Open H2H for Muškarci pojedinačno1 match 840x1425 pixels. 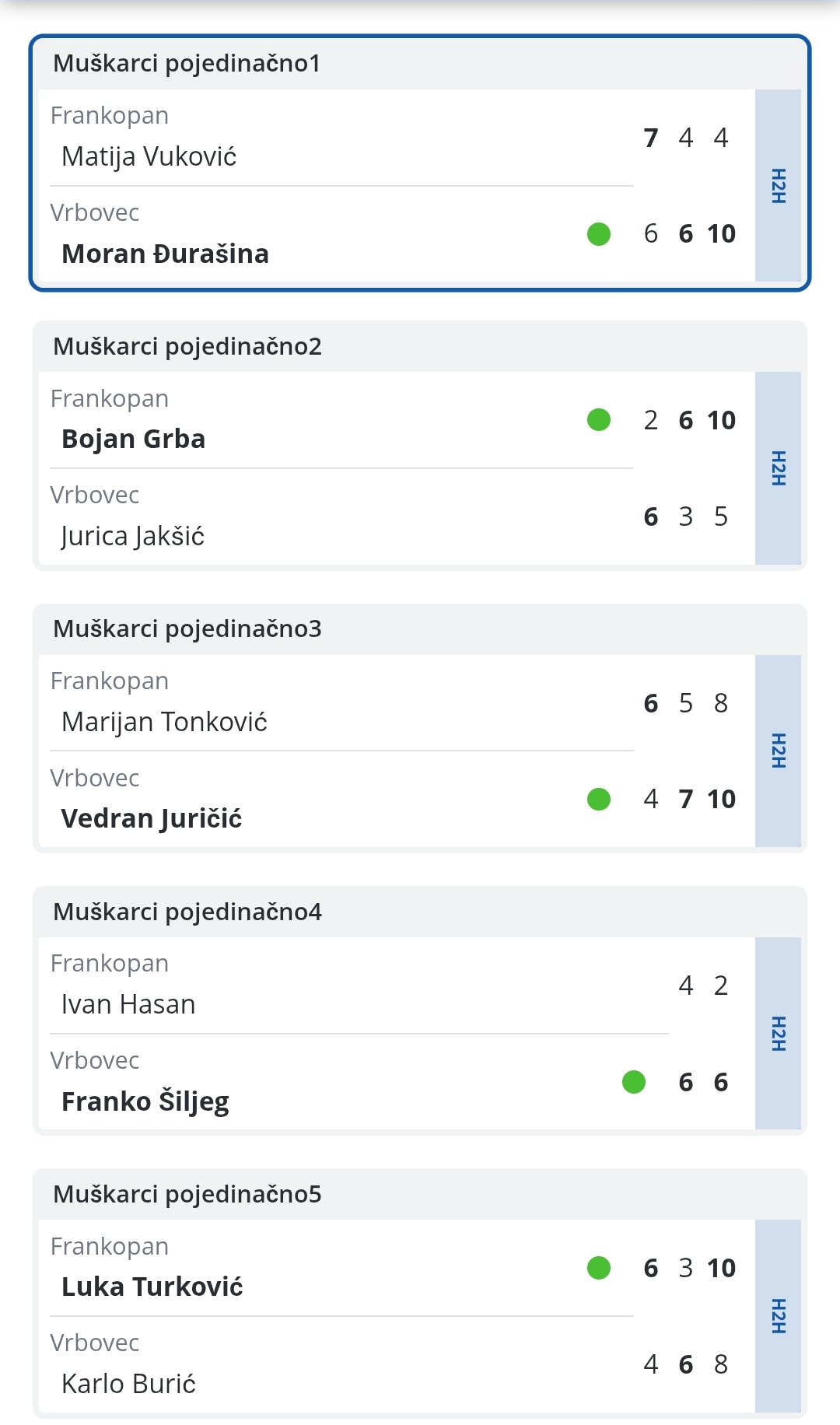pos(778,186)
